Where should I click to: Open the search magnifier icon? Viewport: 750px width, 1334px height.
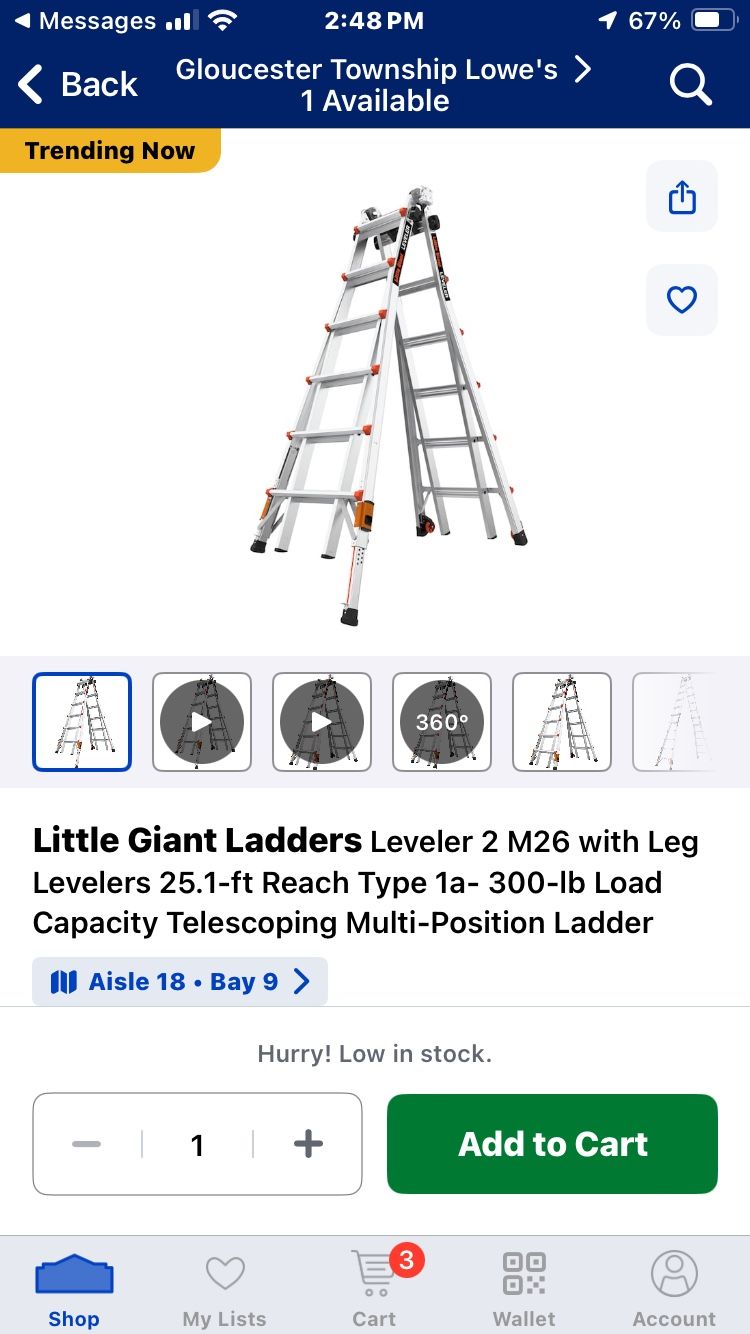[x=690, y=85]
